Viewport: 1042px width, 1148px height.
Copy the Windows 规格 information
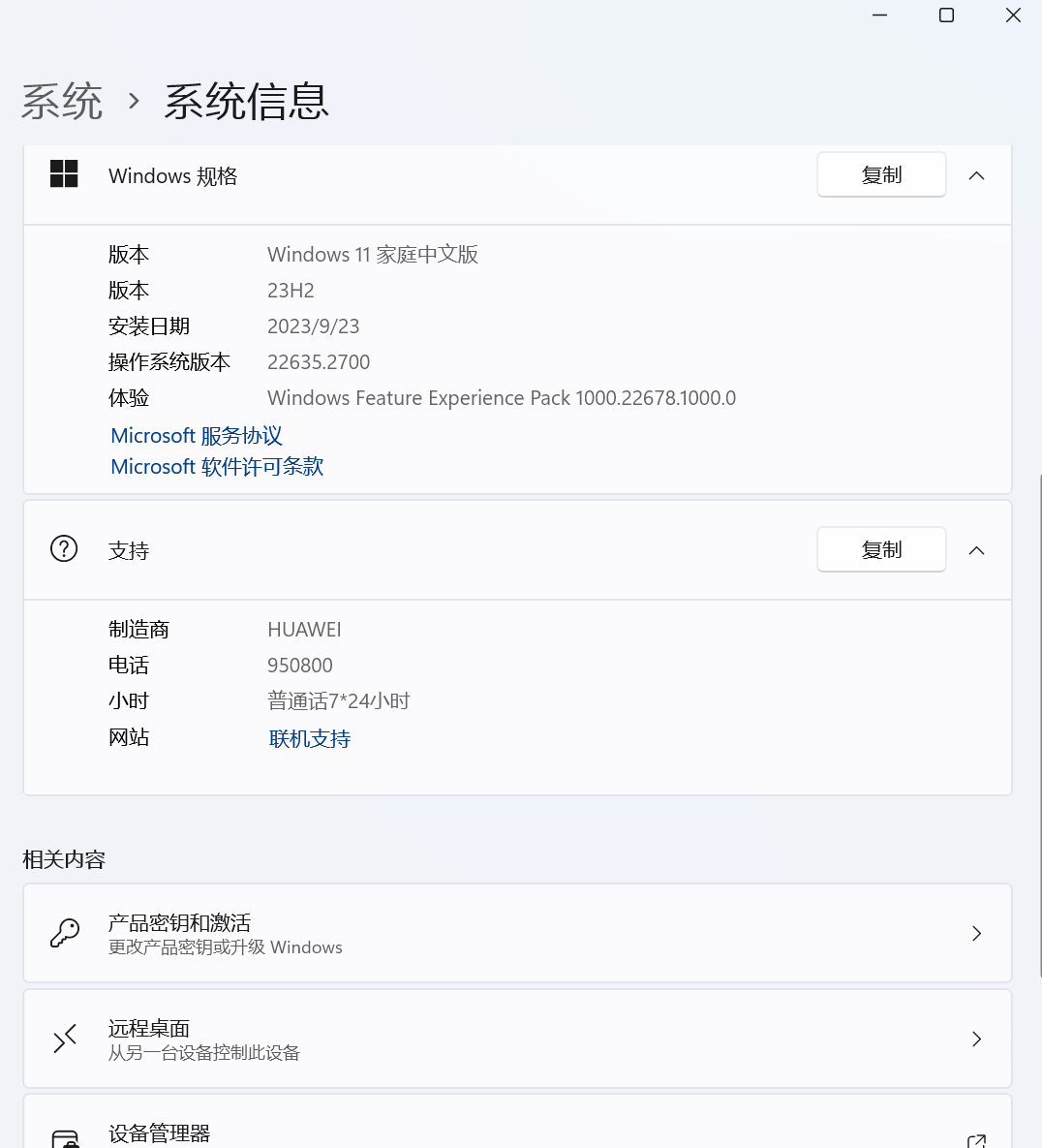coord(880,174)
